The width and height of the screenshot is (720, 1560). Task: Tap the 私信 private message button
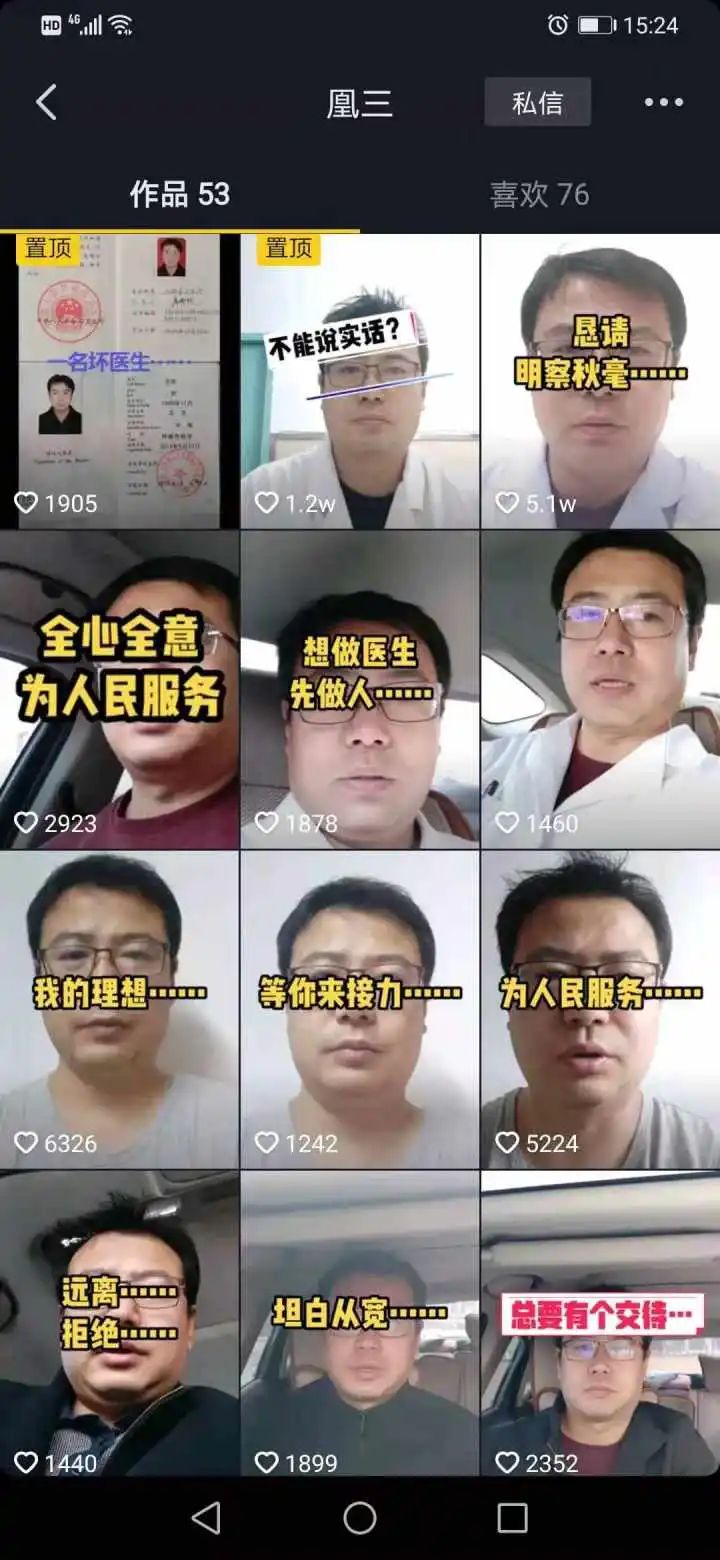[x=537, y=103]
